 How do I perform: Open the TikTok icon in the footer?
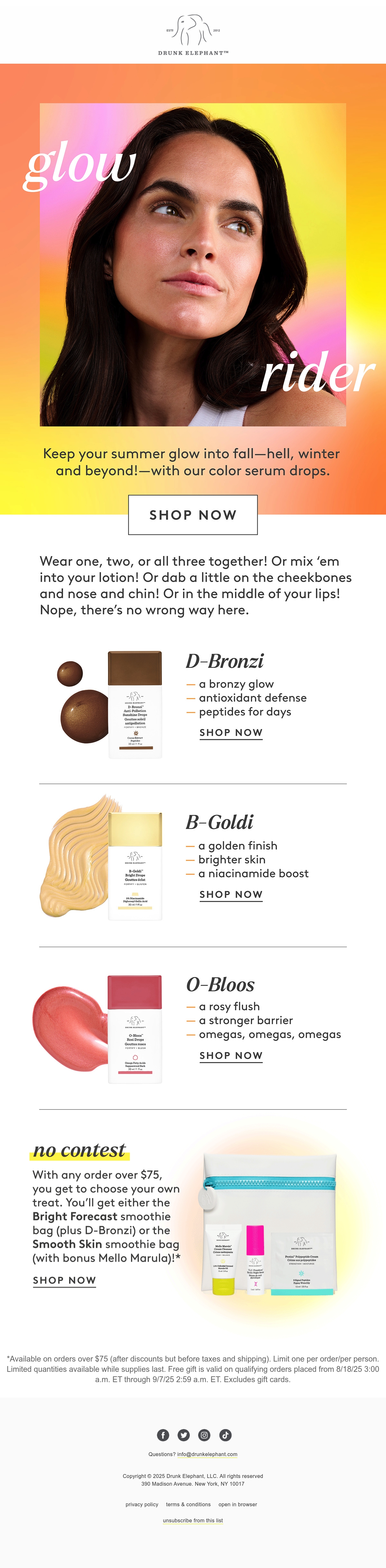coord(225,1435)
